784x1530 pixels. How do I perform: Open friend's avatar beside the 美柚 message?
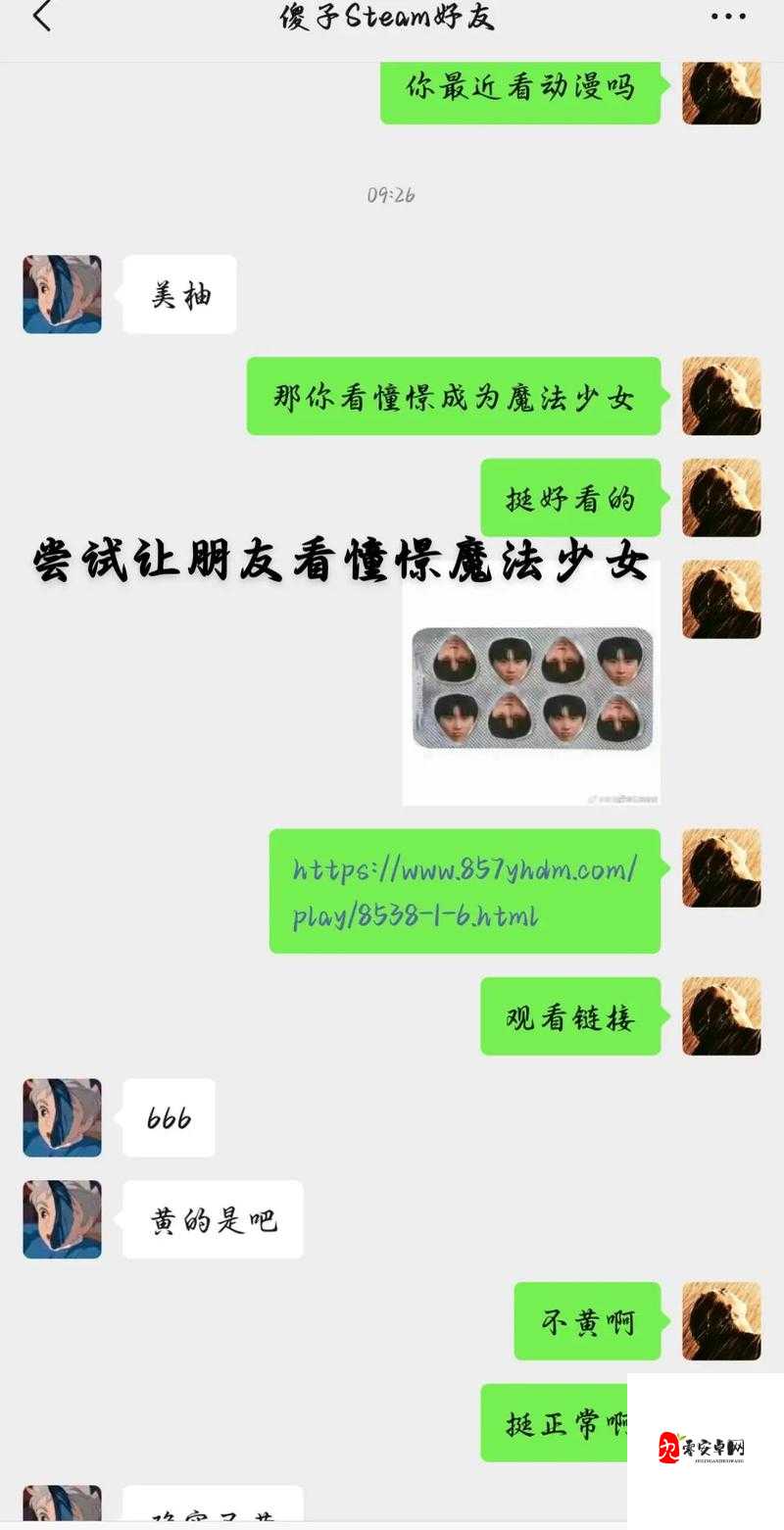pos(62,294)
